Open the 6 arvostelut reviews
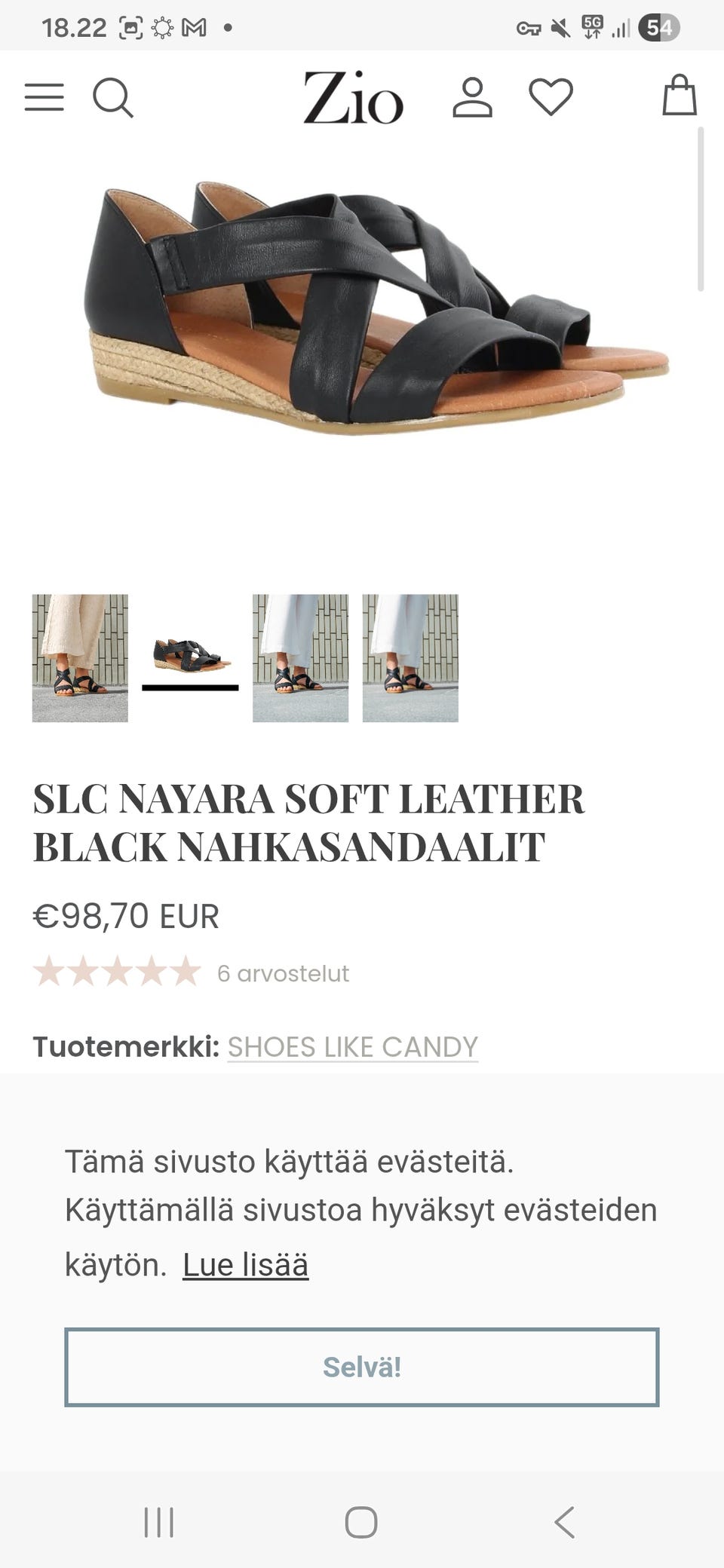 point(283,973)
